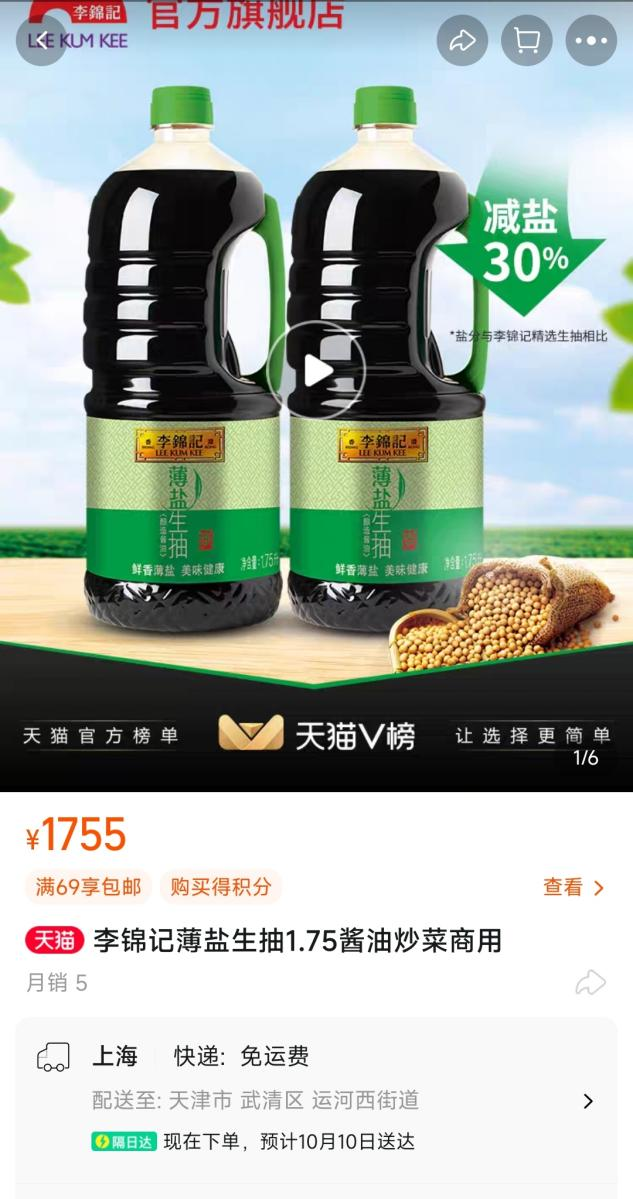
Task: Open the delivery address row
Action: [316, 1101]
